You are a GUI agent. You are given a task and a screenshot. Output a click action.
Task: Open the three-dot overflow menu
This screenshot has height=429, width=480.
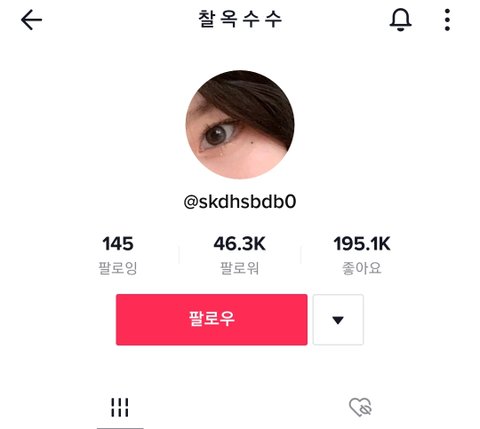tap(447, 20)
